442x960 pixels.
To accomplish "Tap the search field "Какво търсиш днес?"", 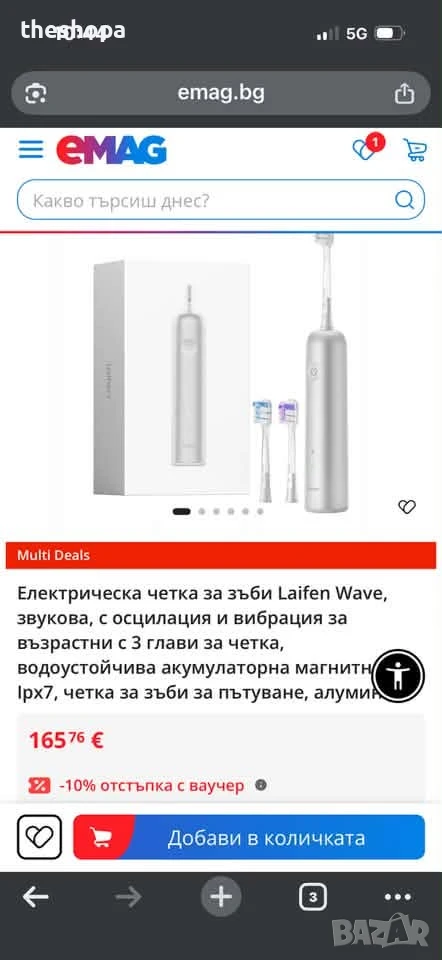I will click(220, 200).
